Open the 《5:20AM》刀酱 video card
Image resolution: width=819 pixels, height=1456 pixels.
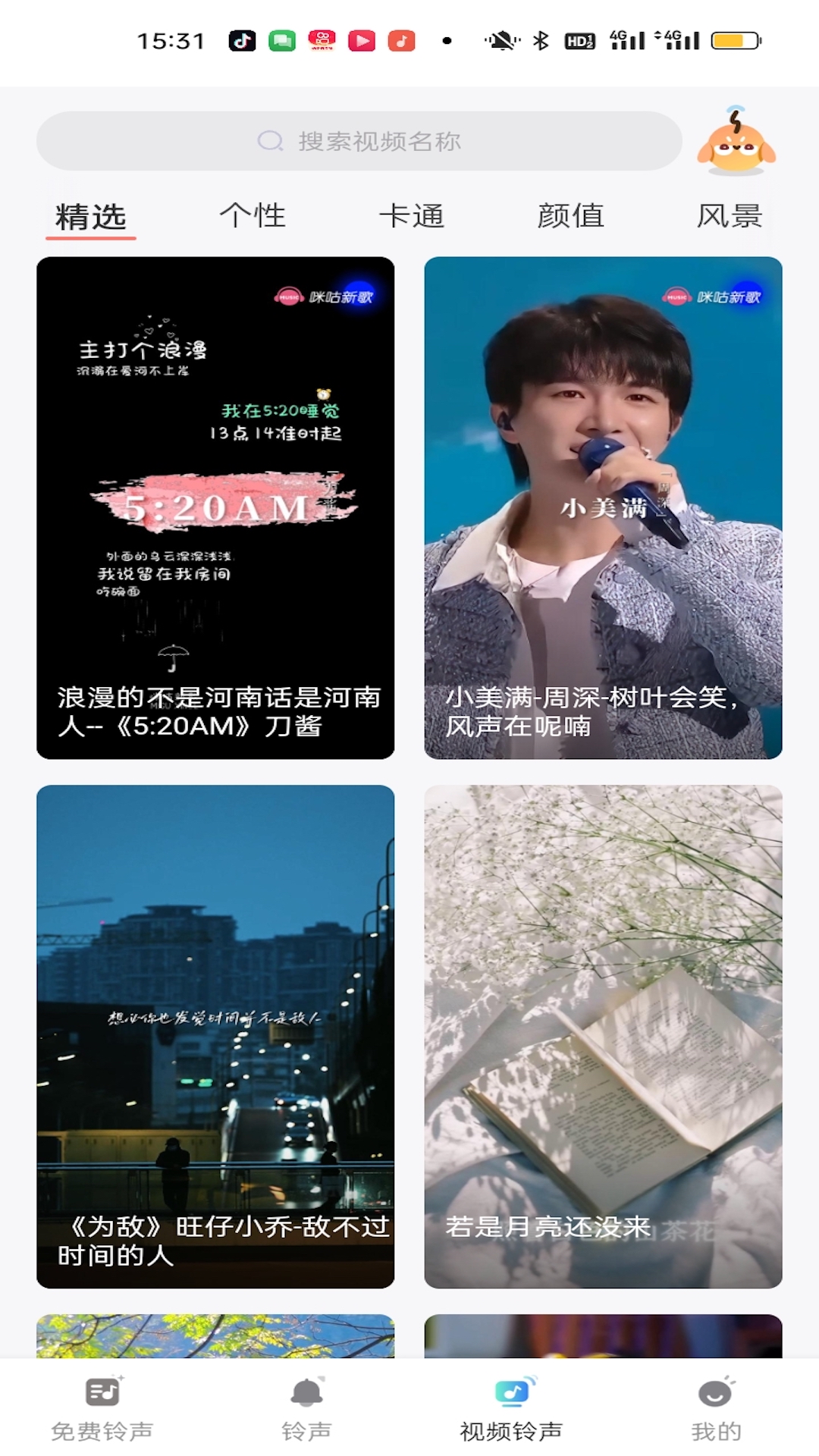coord(215,507)
